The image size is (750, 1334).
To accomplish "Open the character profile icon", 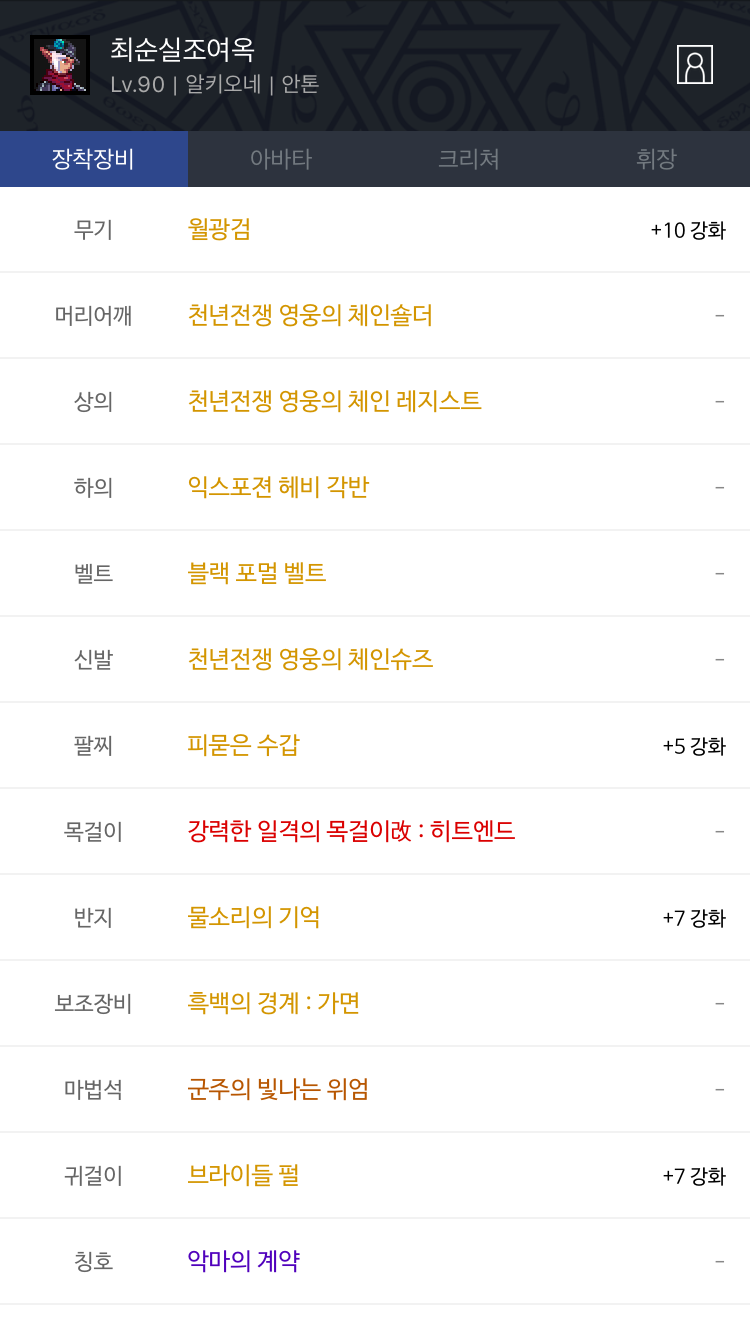I will (694, 65).
